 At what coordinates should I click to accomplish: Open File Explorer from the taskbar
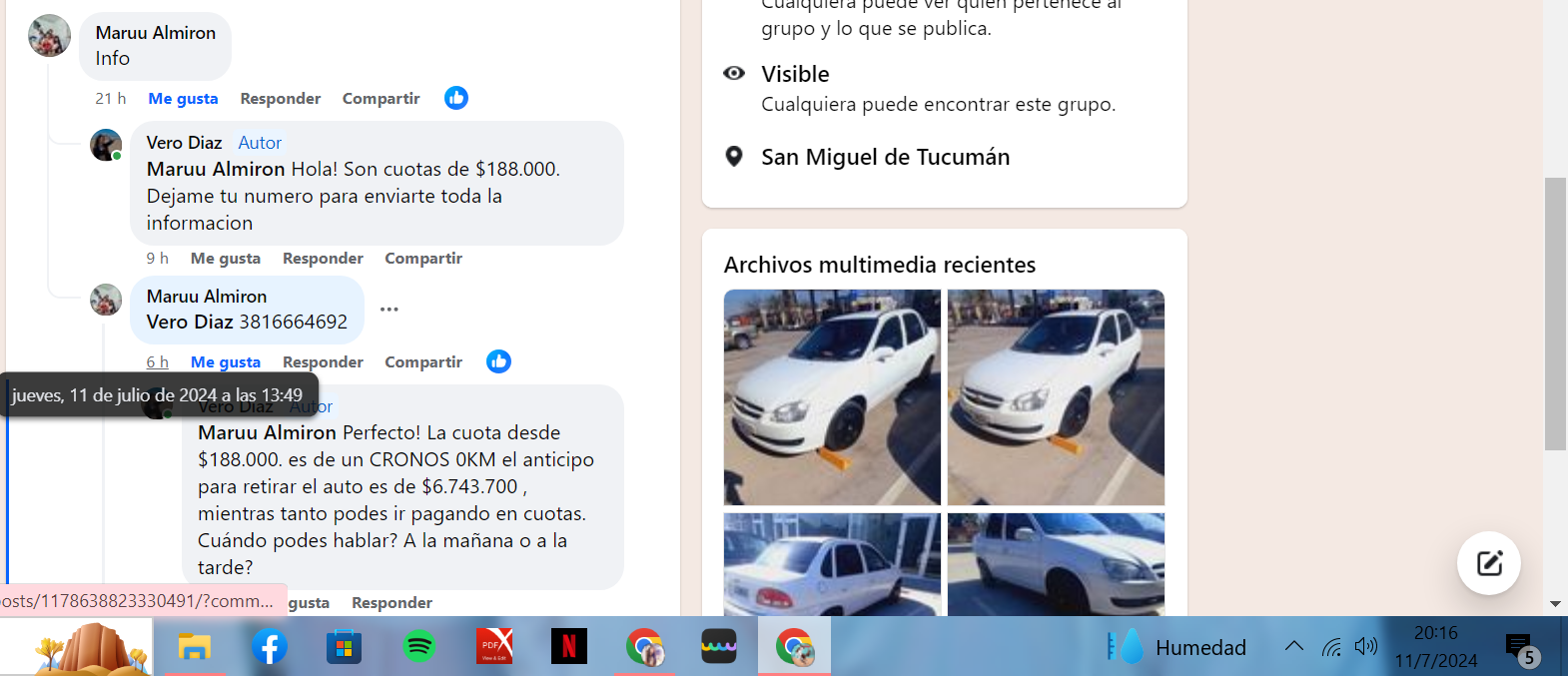[x=194, y=647]
